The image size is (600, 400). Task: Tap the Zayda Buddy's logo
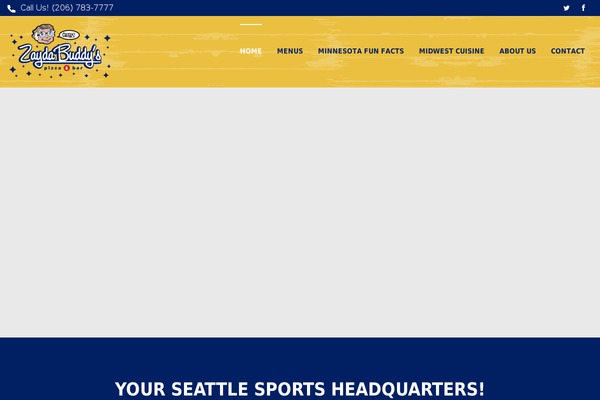60,52
